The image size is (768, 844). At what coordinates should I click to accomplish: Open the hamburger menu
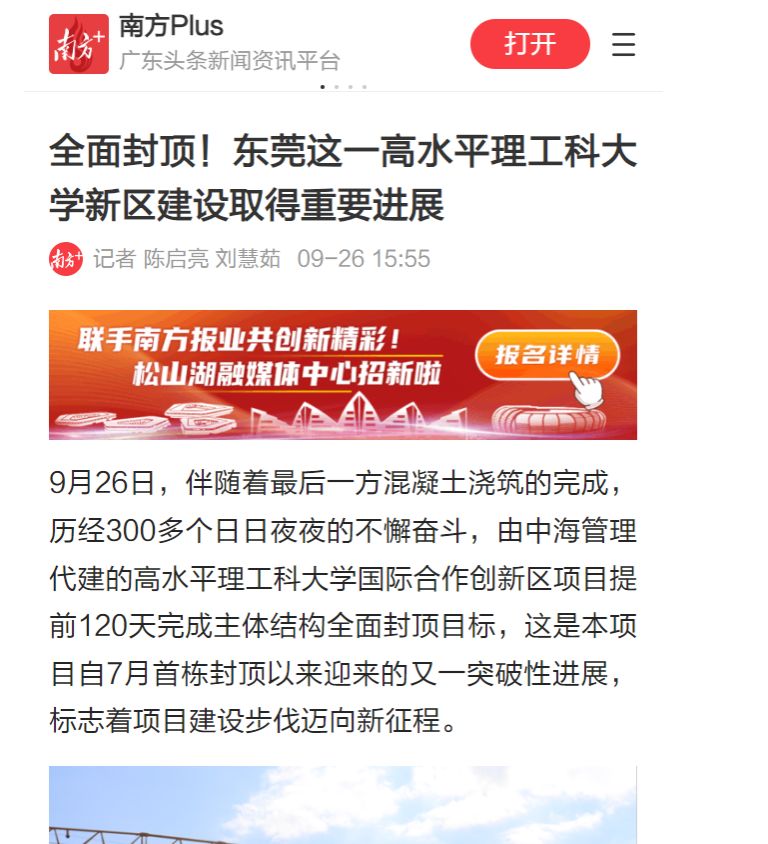point(623,45)
